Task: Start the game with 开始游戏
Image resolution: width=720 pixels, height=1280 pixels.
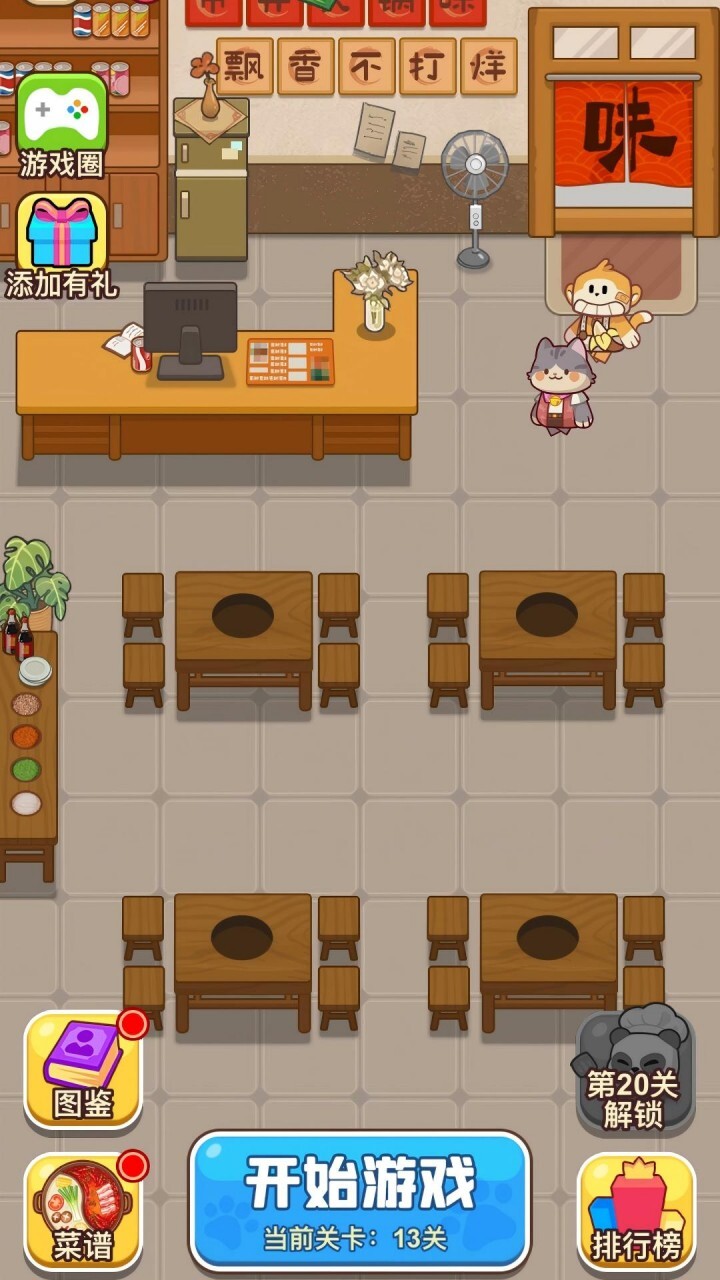Action: click(x=360, y=1201)
